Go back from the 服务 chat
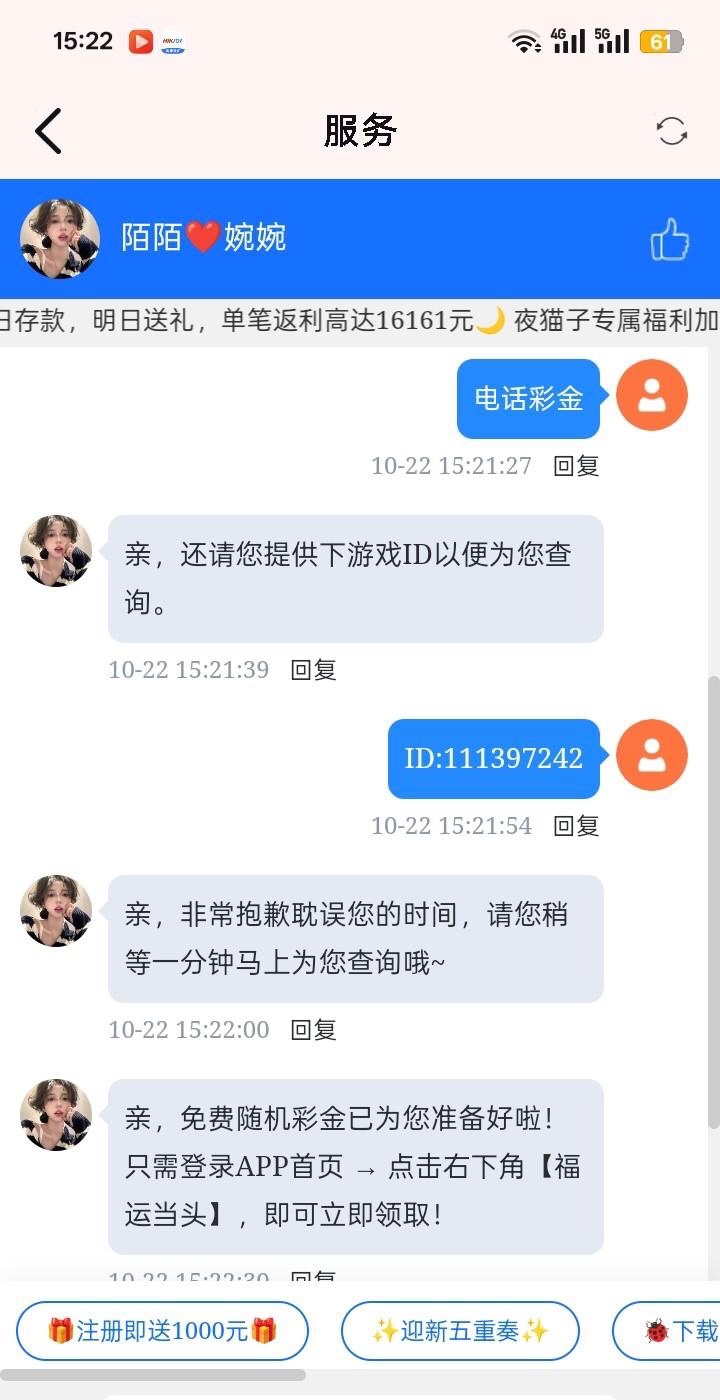This screenshot has height=1400, width=720. pos(48,131)
